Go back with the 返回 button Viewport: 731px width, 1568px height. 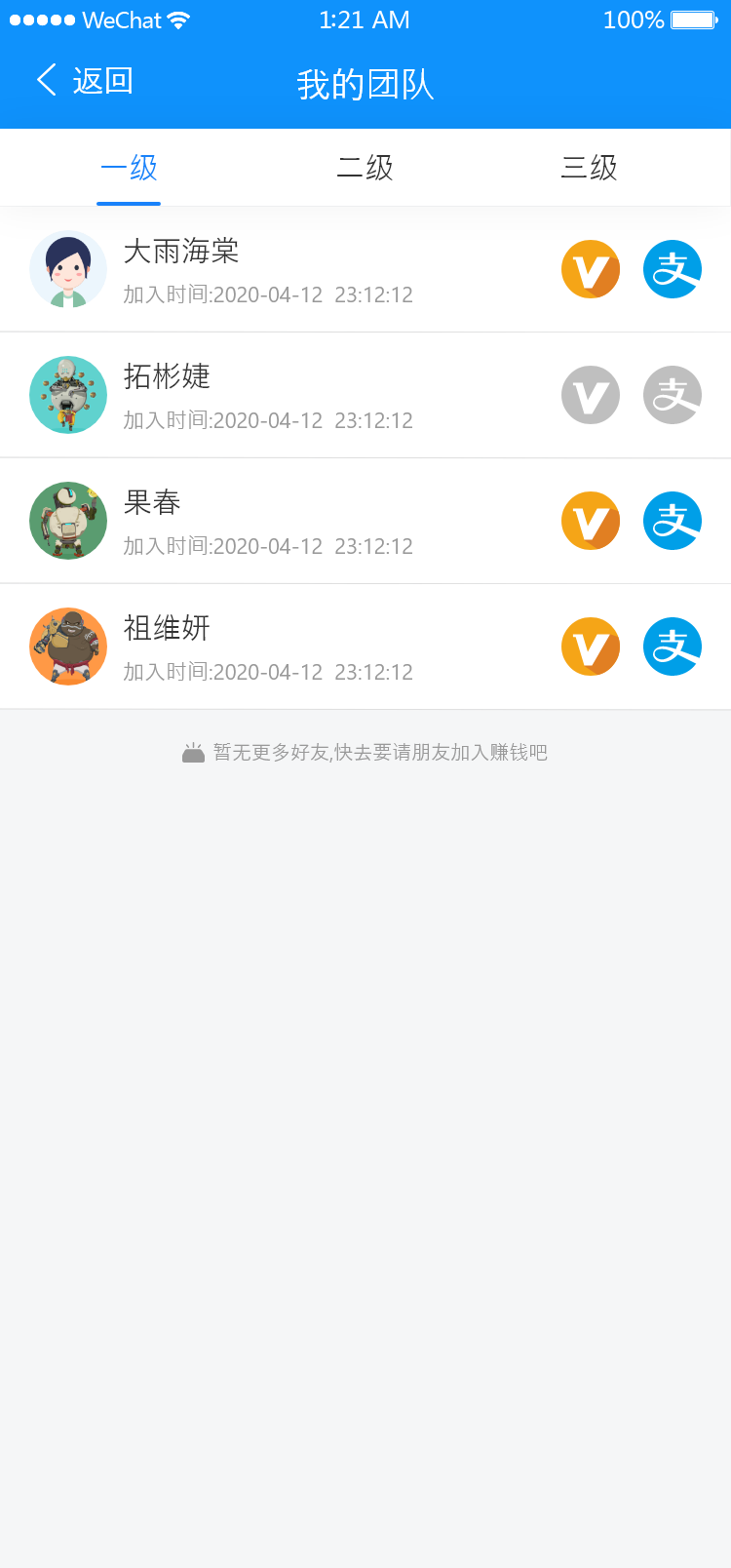(85, 81)
